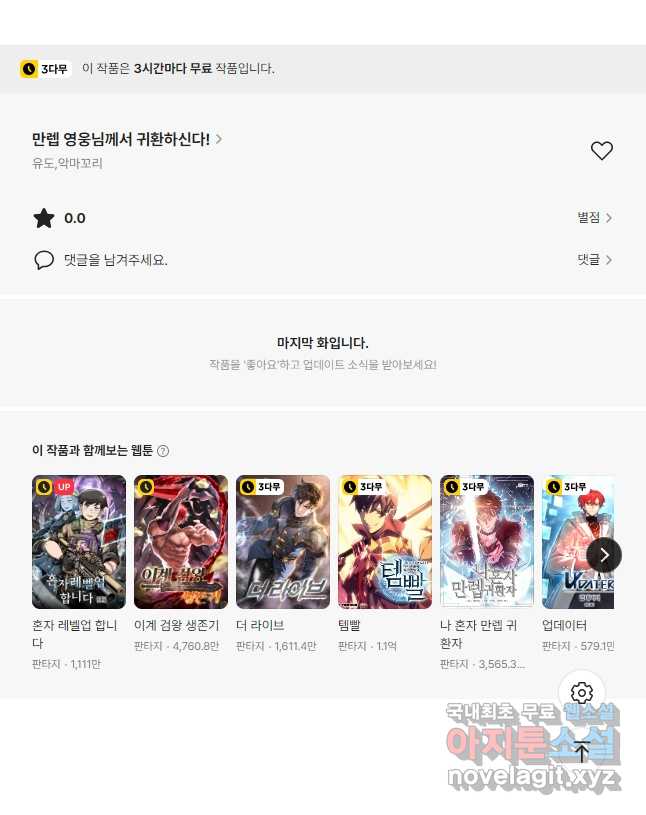Viewport: 646px width, 815px height.
Task: Show next recommended webtoons with the arrow
Action: [x=603, y=555]
